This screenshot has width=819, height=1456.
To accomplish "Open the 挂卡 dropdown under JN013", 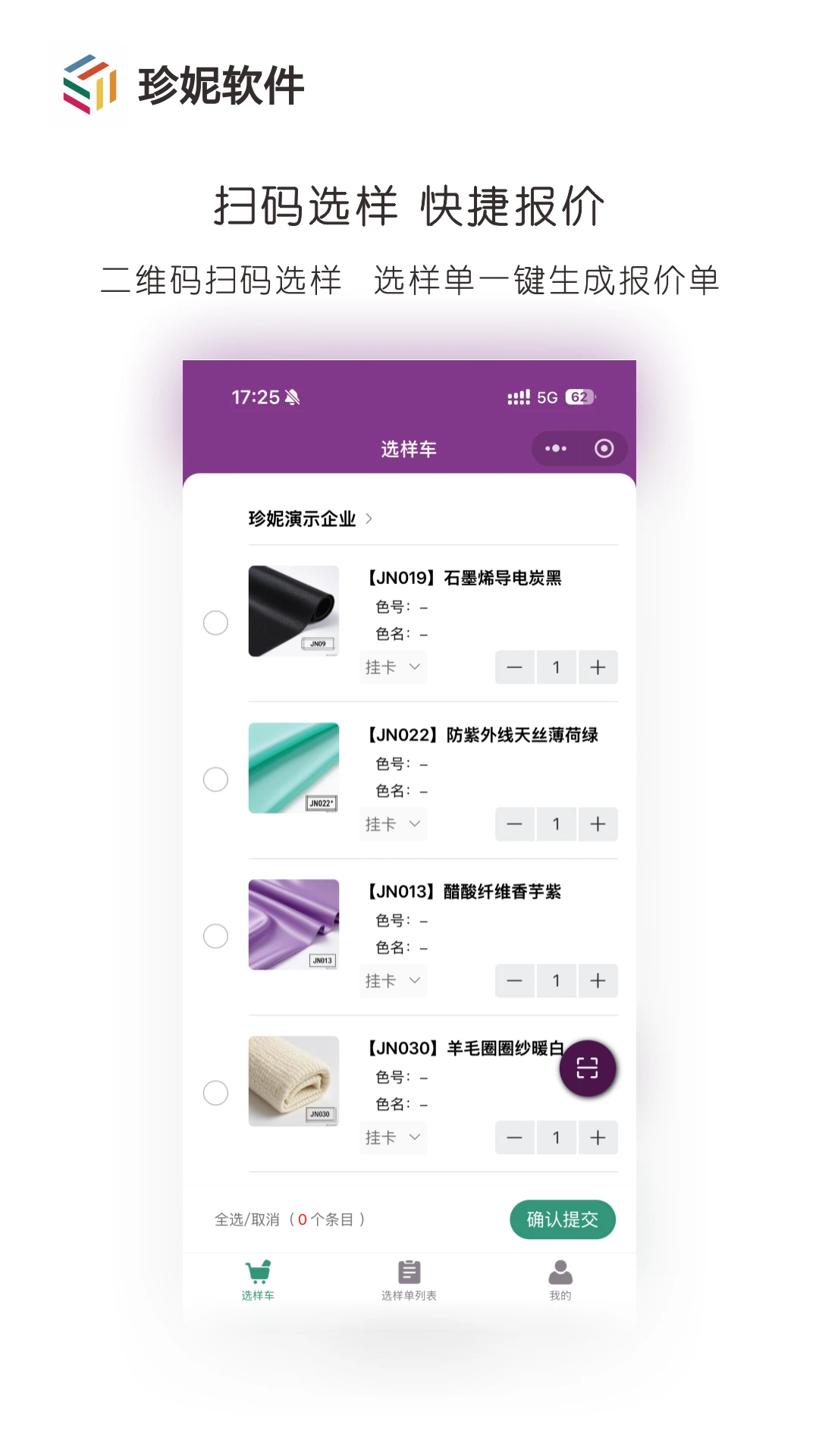I will click(x=392, y=981).
